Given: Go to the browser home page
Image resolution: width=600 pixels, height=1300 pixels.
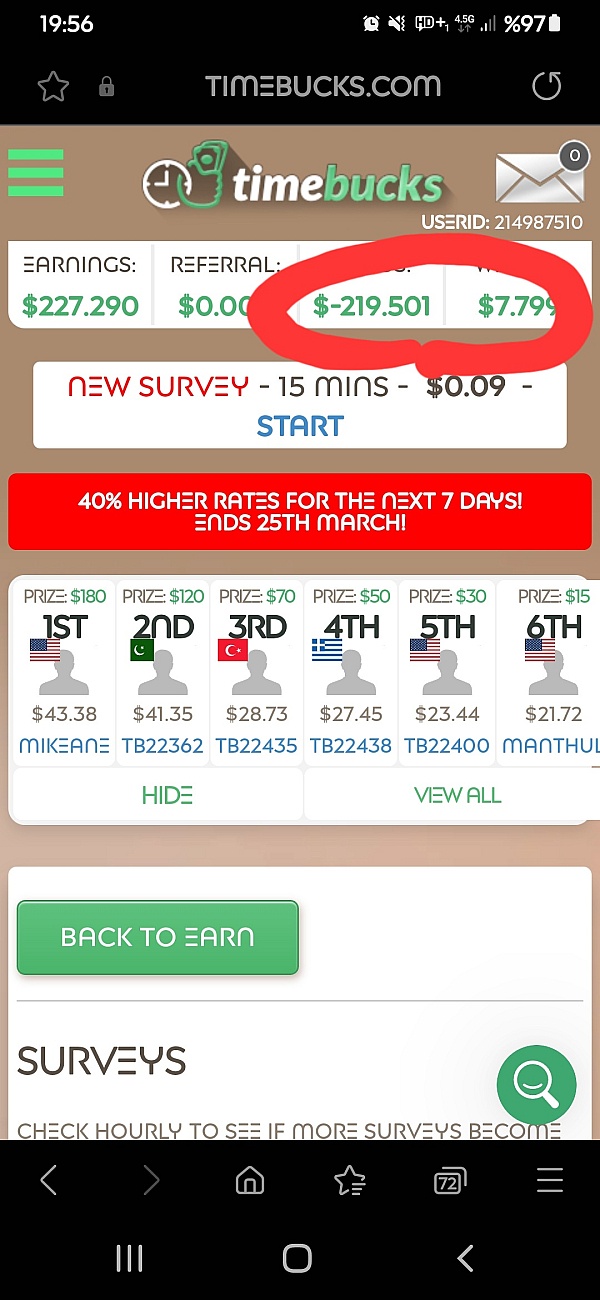Looking at the screenshot, I should pyautogui.click(x=249, y=1182).
